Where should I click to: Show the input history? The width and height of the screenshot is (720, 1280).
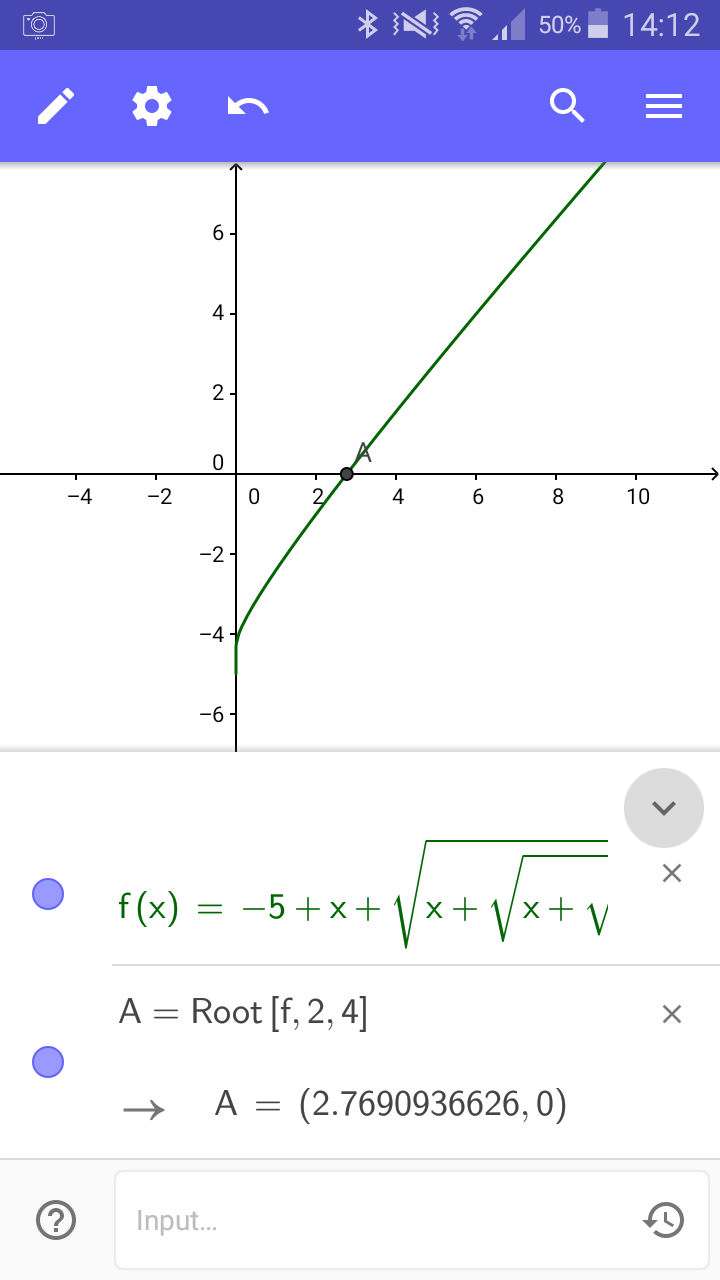tap(664, 1220)
